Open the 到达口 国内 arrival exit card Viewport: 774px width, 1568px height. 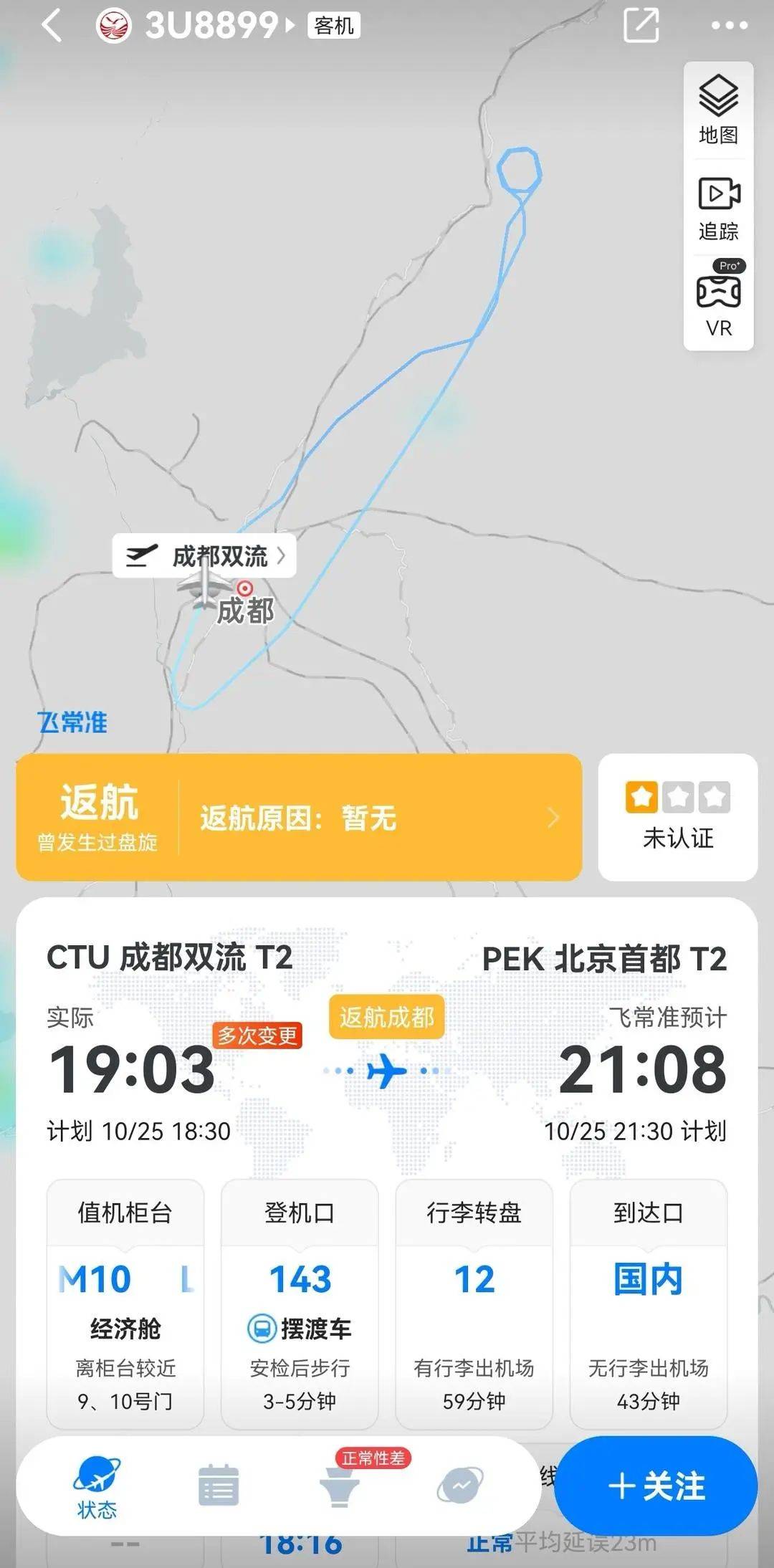[x=648, y=1304]
